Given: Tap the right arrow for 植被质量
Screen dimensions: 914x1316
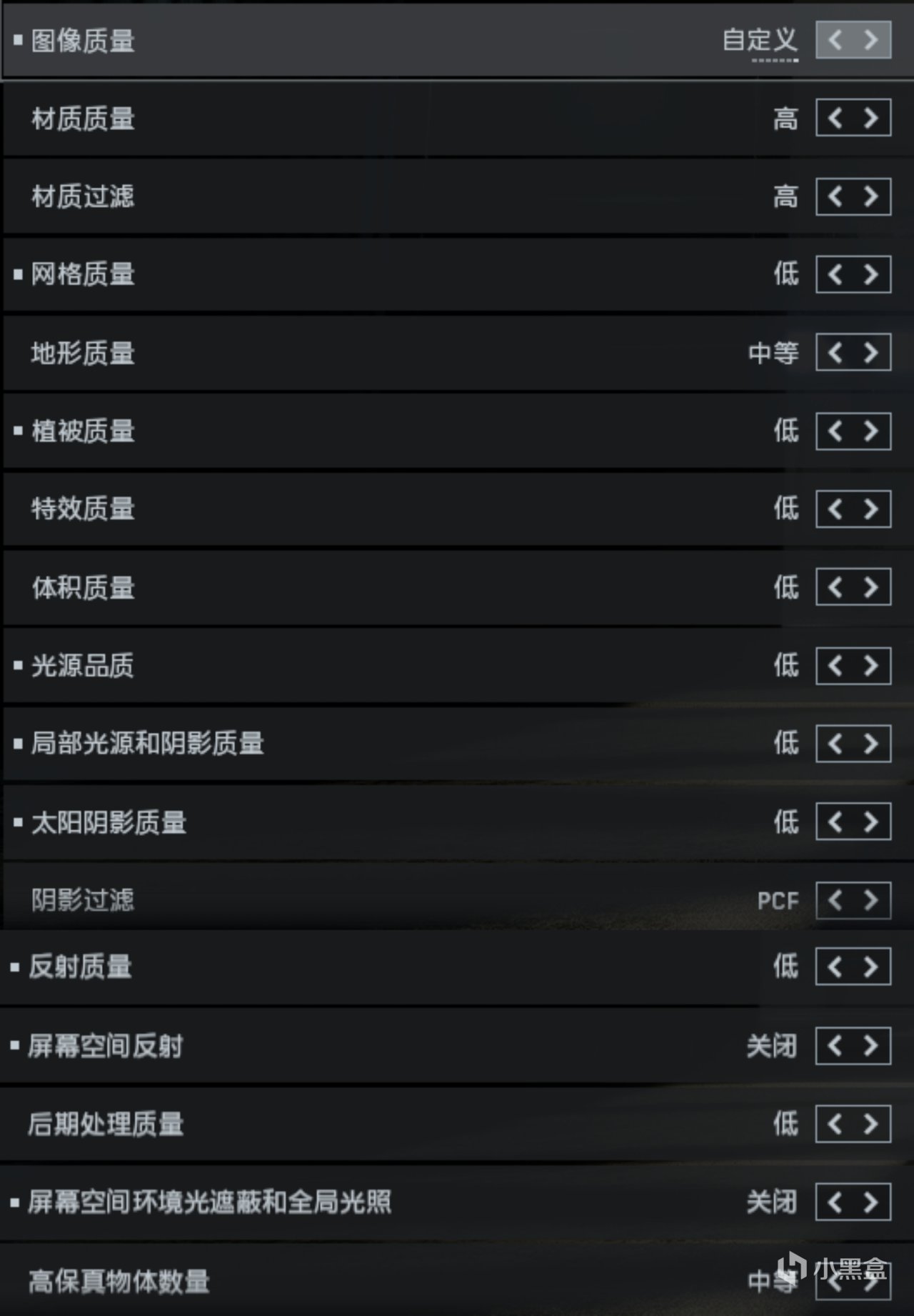Looking at the screenshot, I should point(870,431).
